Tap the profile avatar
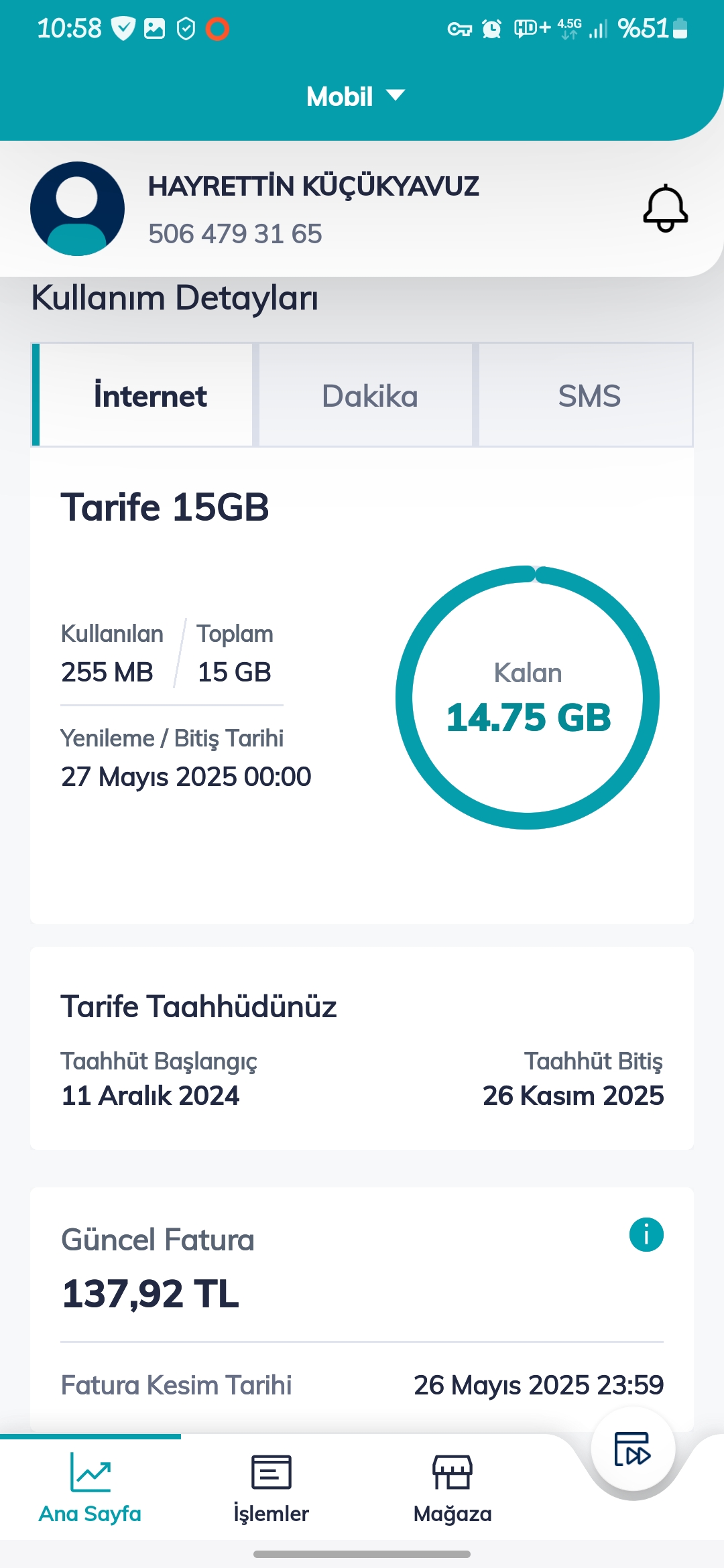 [x=78, y=208]
